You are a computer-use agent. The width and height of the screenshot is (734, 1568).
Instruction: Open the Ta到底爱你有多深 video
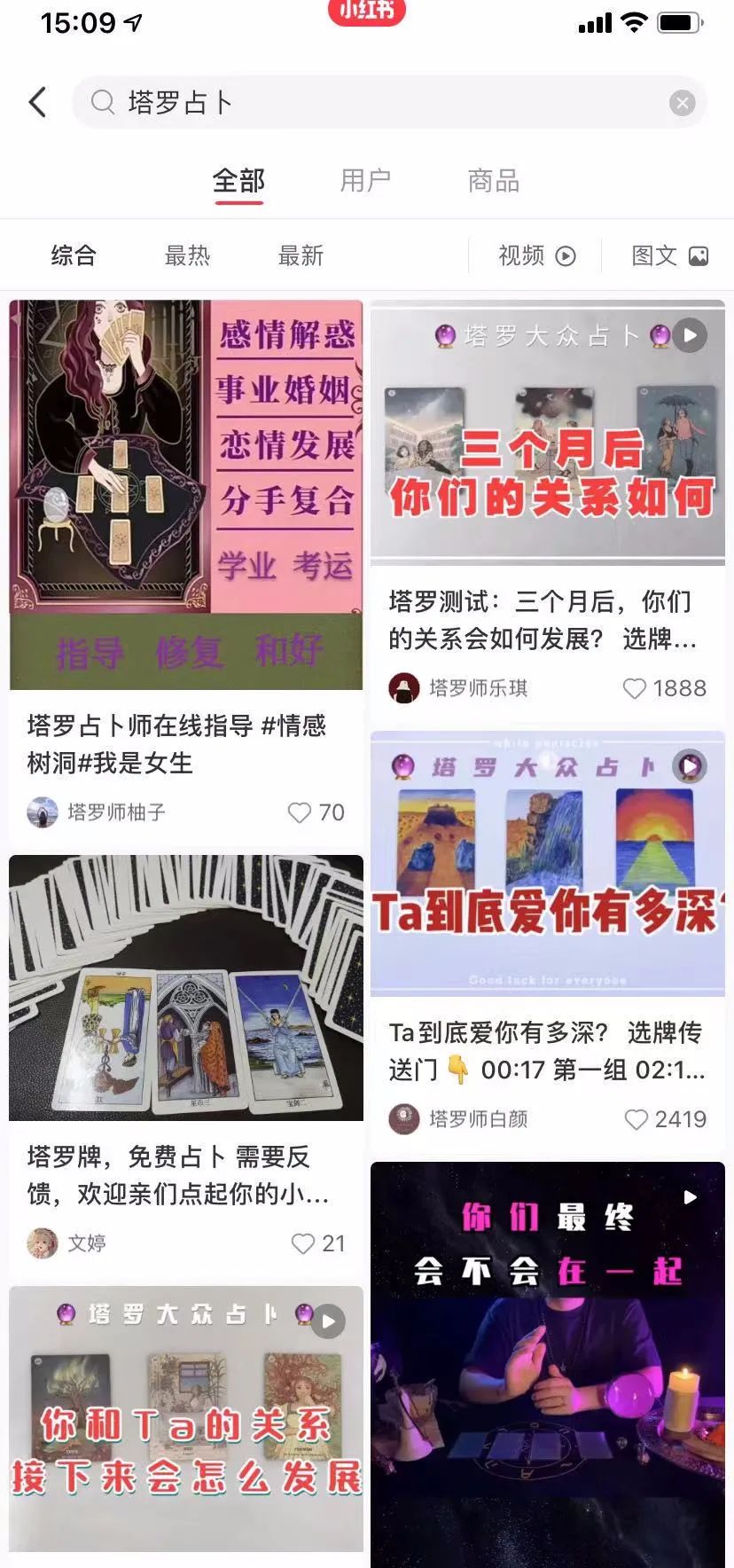(547, 864)
